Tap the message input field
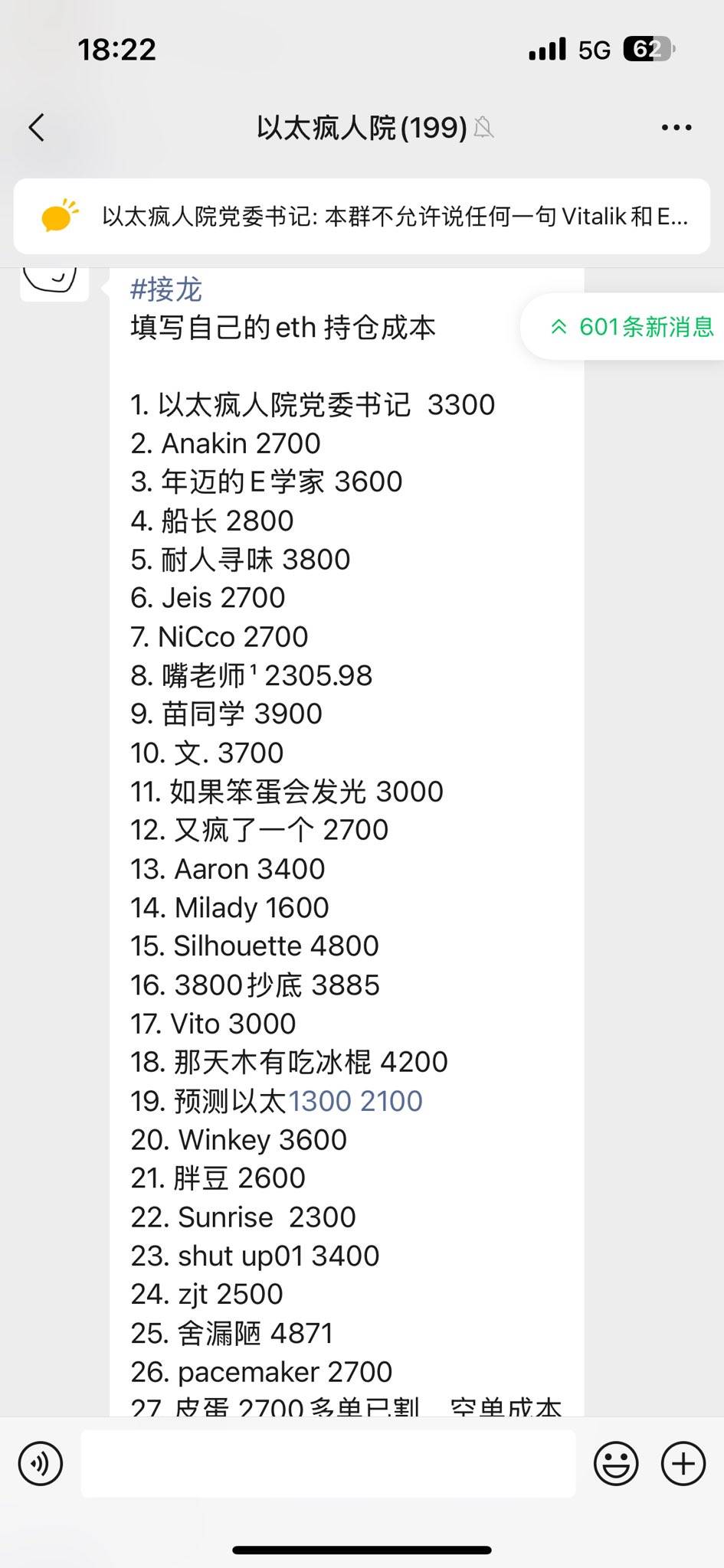 (328, 1463)
